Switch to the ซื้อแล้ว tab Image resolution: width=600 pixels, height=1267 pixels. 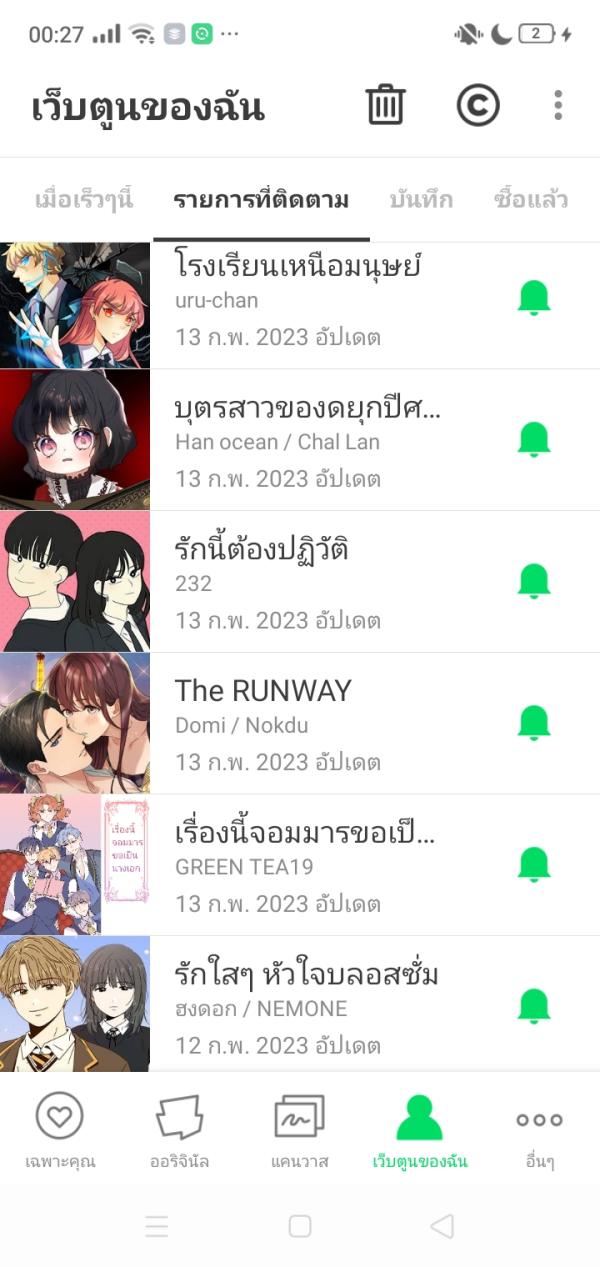click(531, 199)
